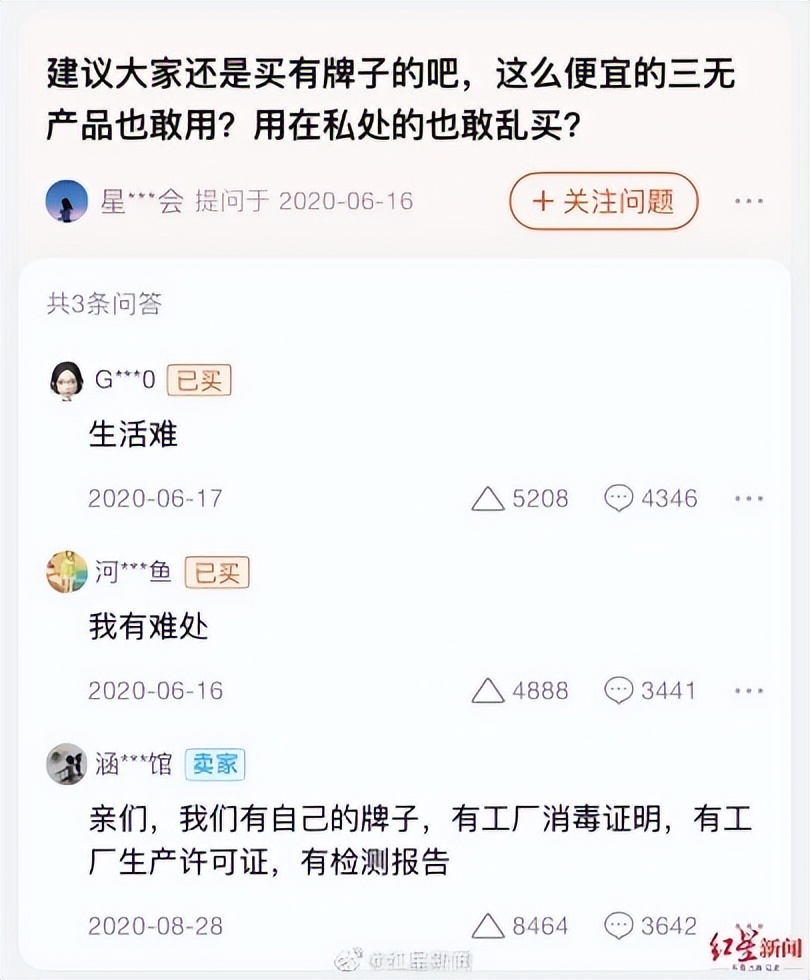810x980 pixels.
Task: Click seller 涵***馆's avatar
Action: point(67,763)
